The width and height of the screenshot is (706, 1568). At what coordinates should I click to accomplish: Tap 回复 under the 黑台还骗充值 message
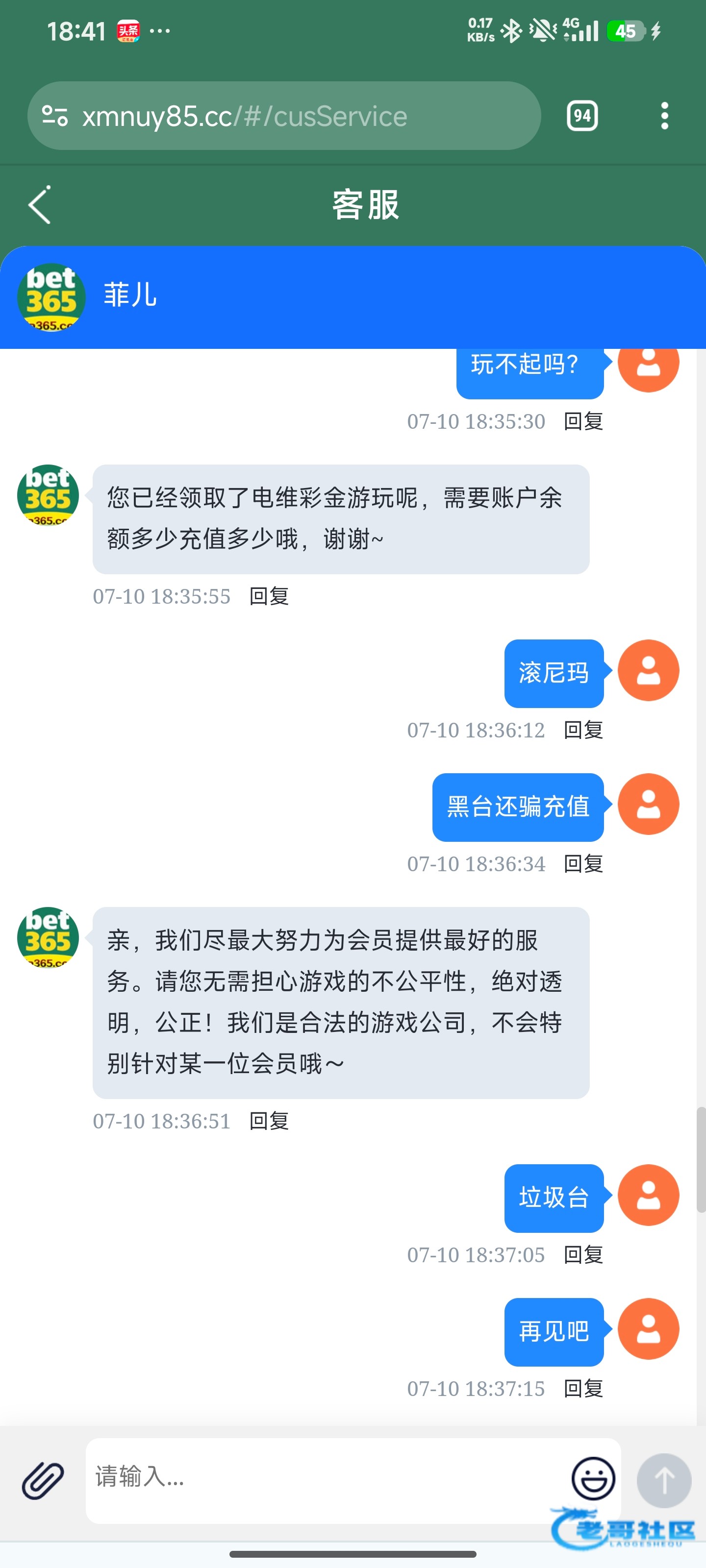(583, 864)
